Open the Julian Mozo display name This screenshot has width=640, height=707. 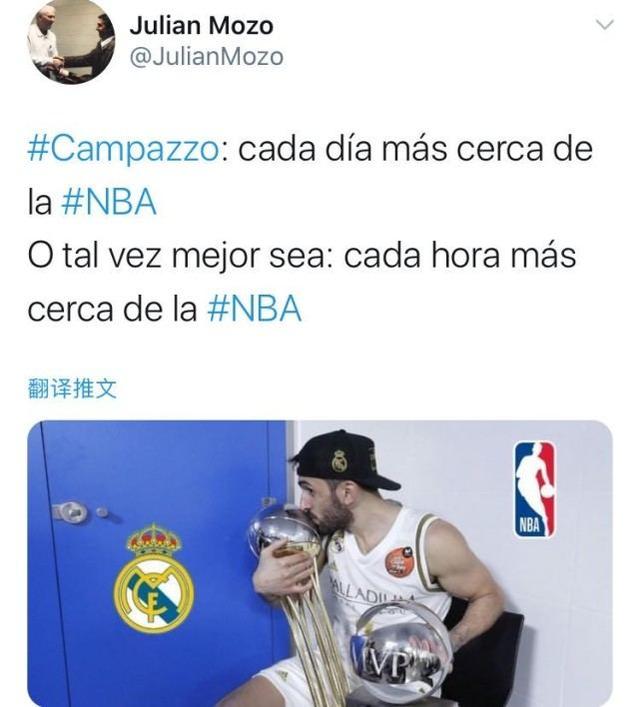coord(201,26)
